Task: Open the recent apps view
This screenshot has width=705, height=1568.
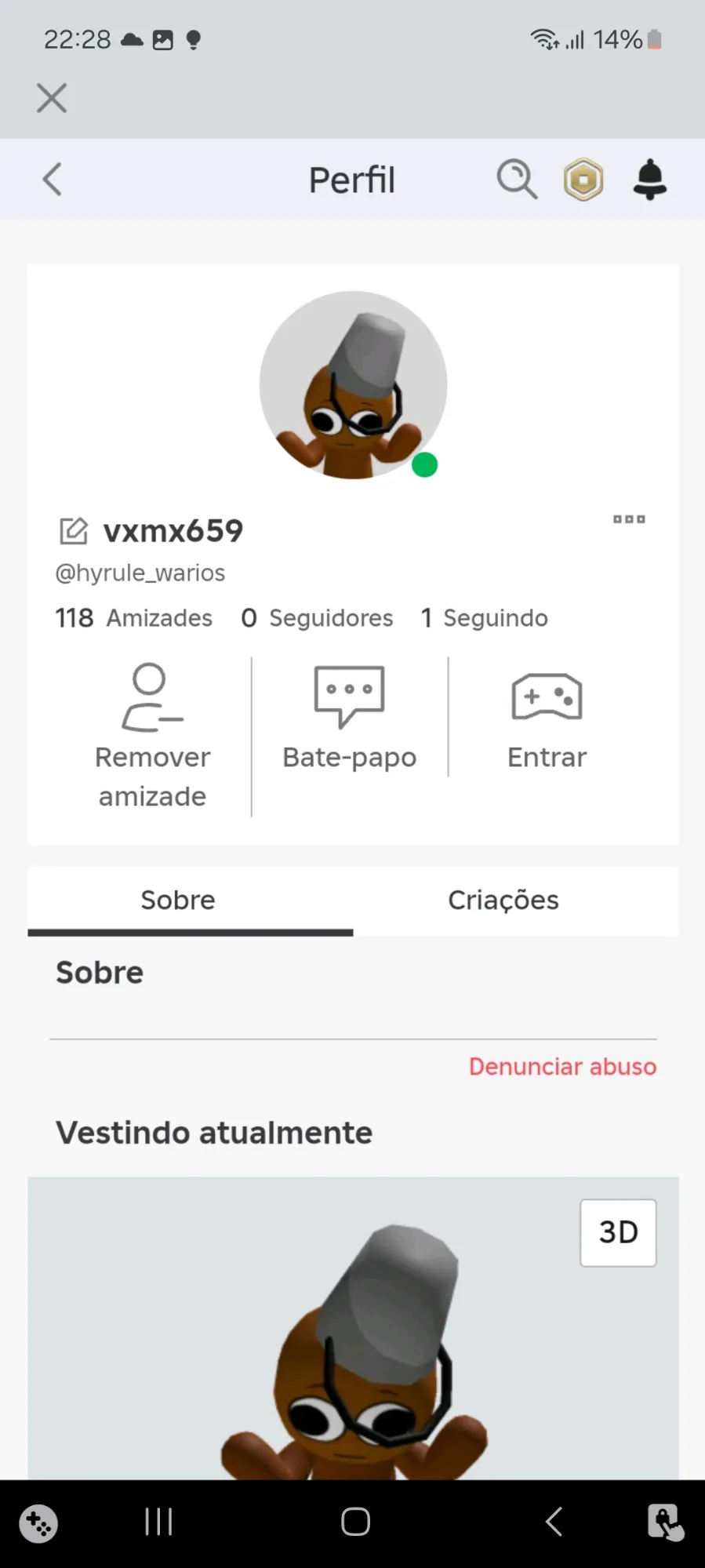Action: pos(158,1522)
